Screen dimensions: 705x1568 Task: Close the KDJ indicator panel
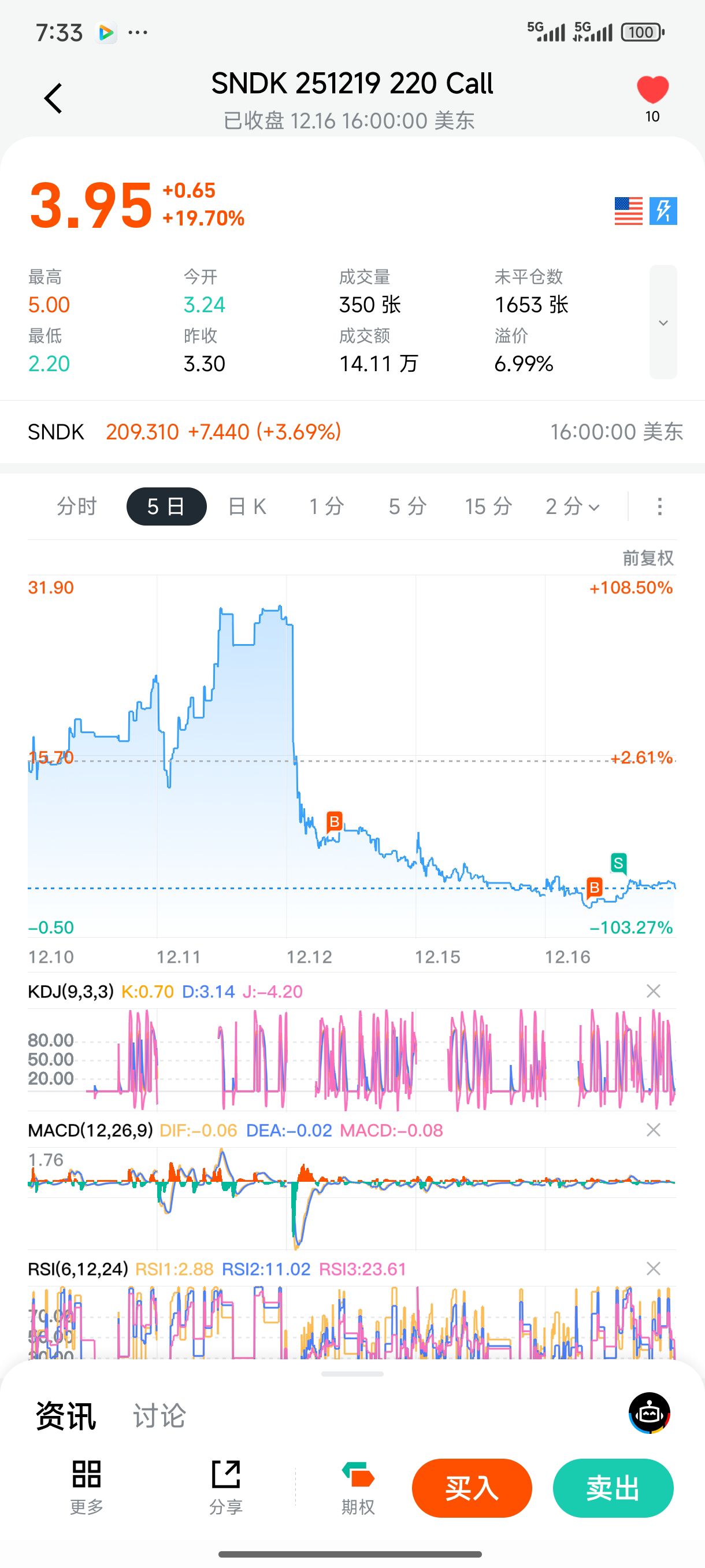coord(654,992)
